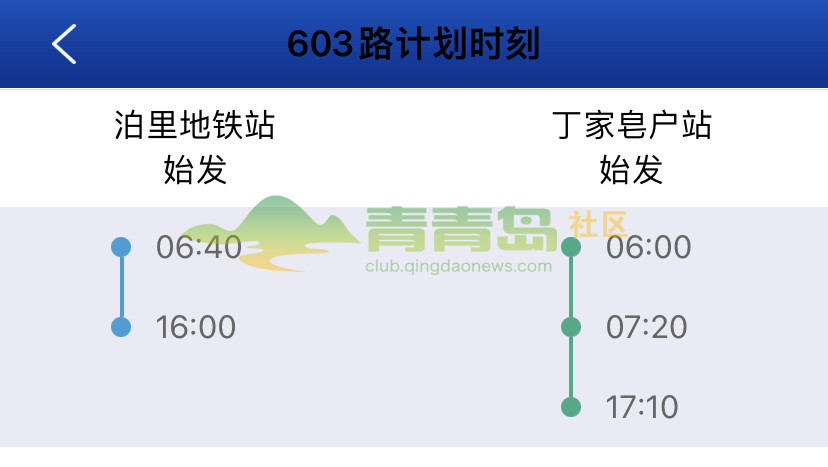The image size is (828, 467).
Task: Go back from the 603路 timetable
Action: (x=64, y=44)
